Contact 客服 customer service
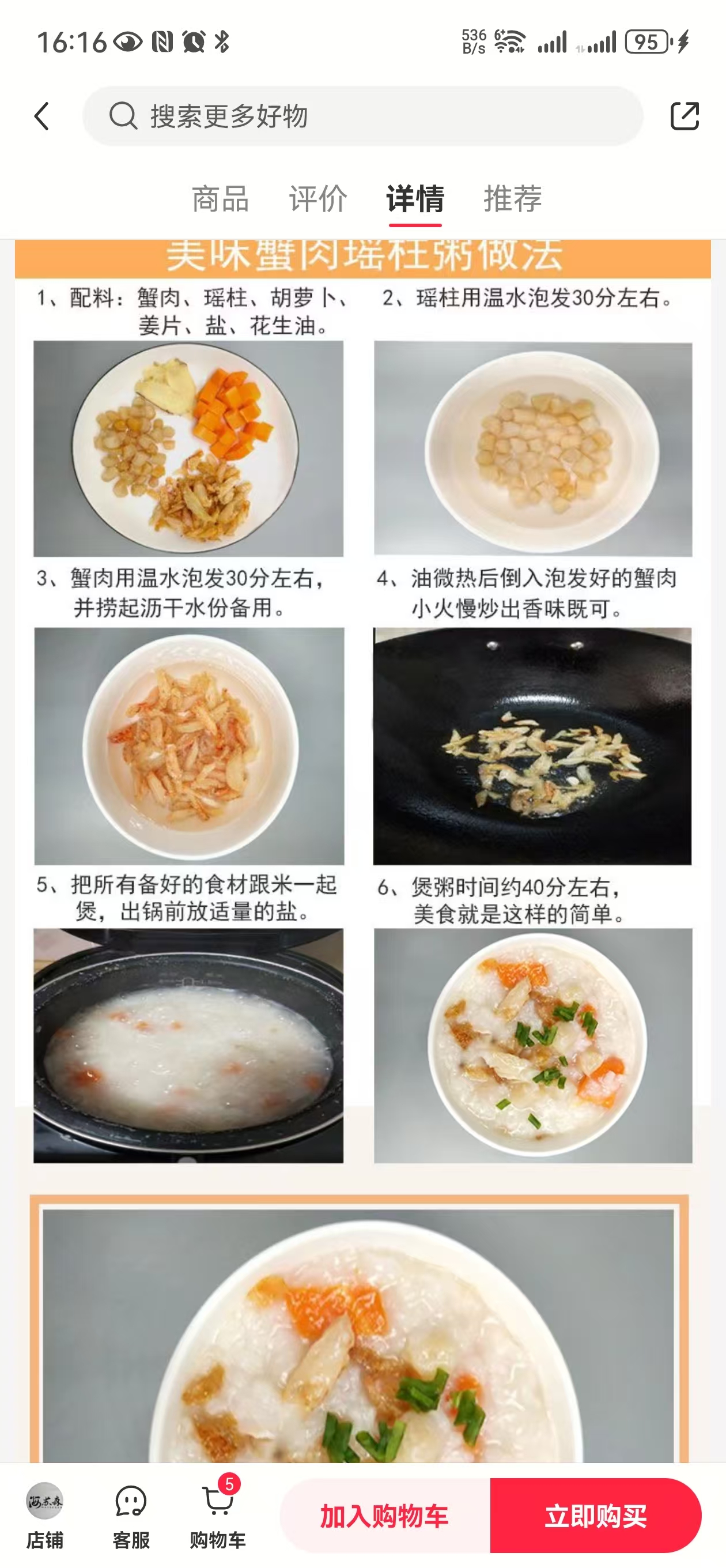Viewport: 726px width, 1568px height. pos(131,1514)
